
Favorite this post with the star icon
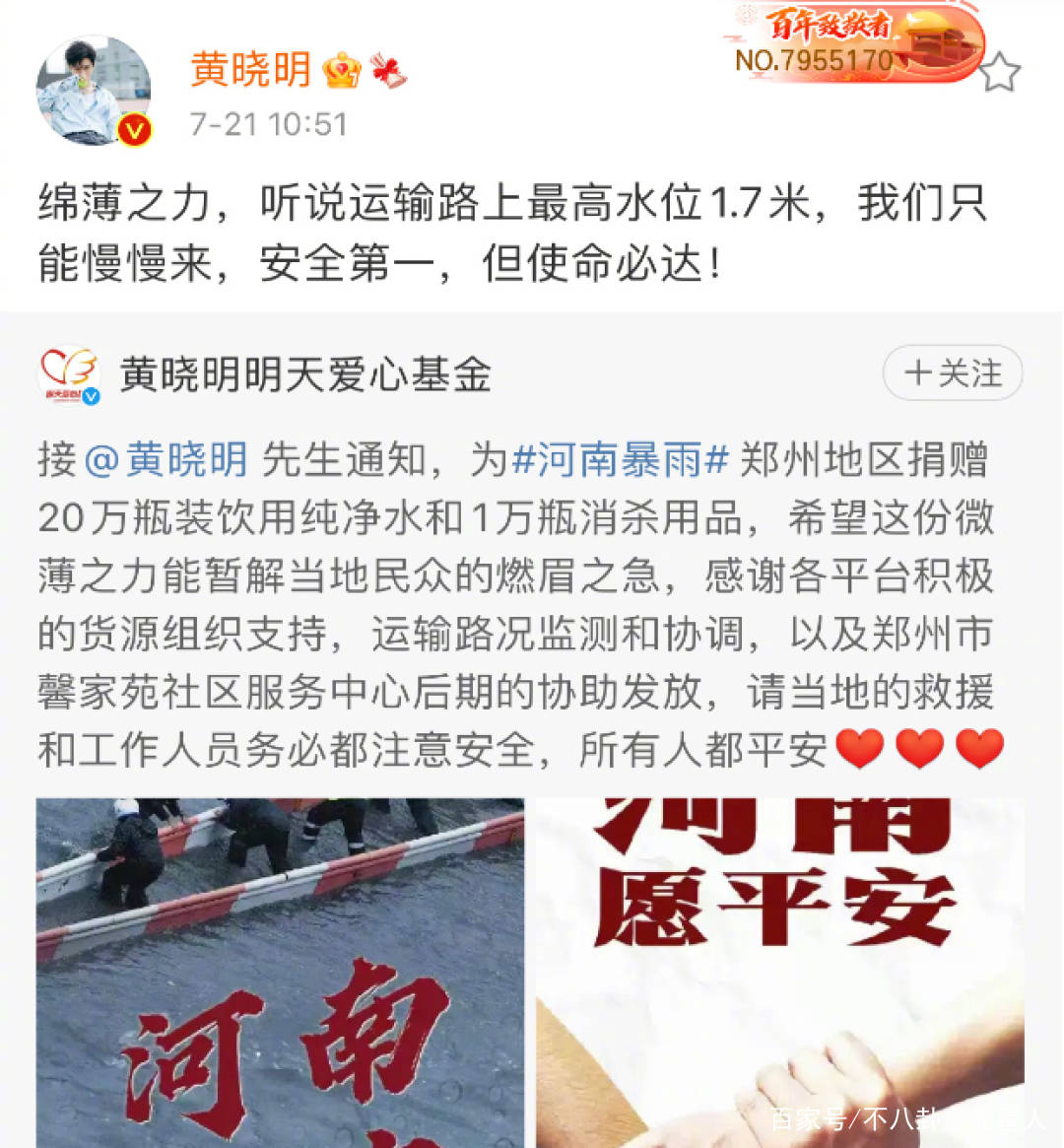999,73
